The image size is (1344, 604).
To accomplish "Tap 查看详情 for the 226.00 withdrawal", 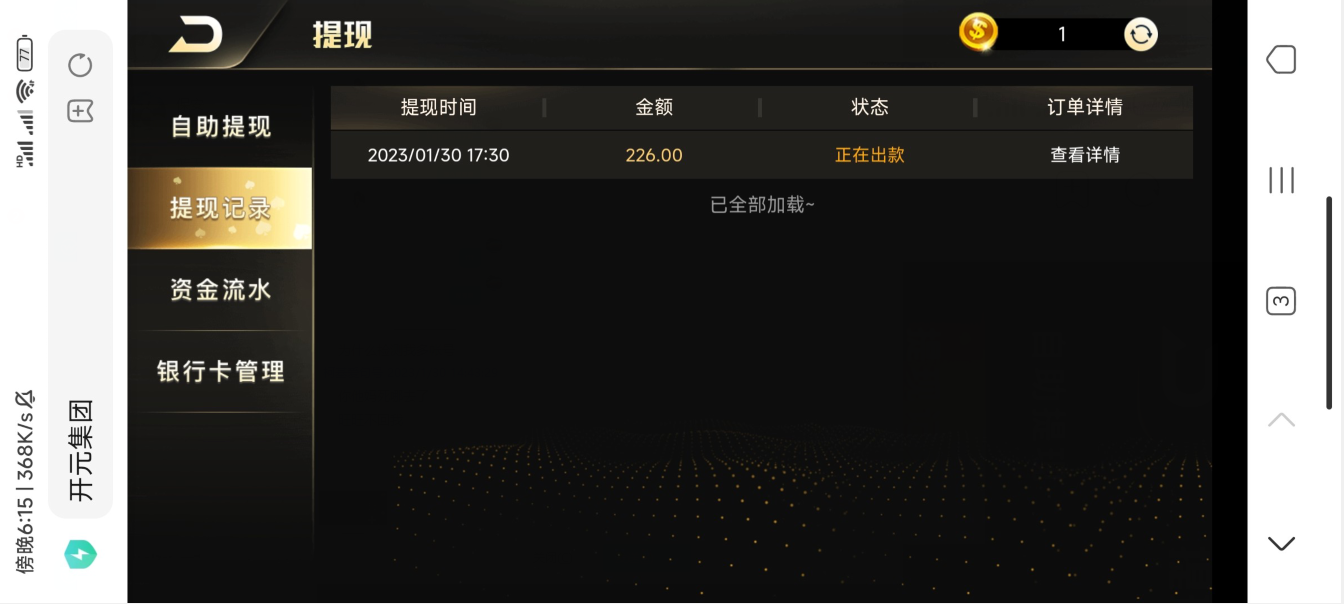I will click(1084, 155).
